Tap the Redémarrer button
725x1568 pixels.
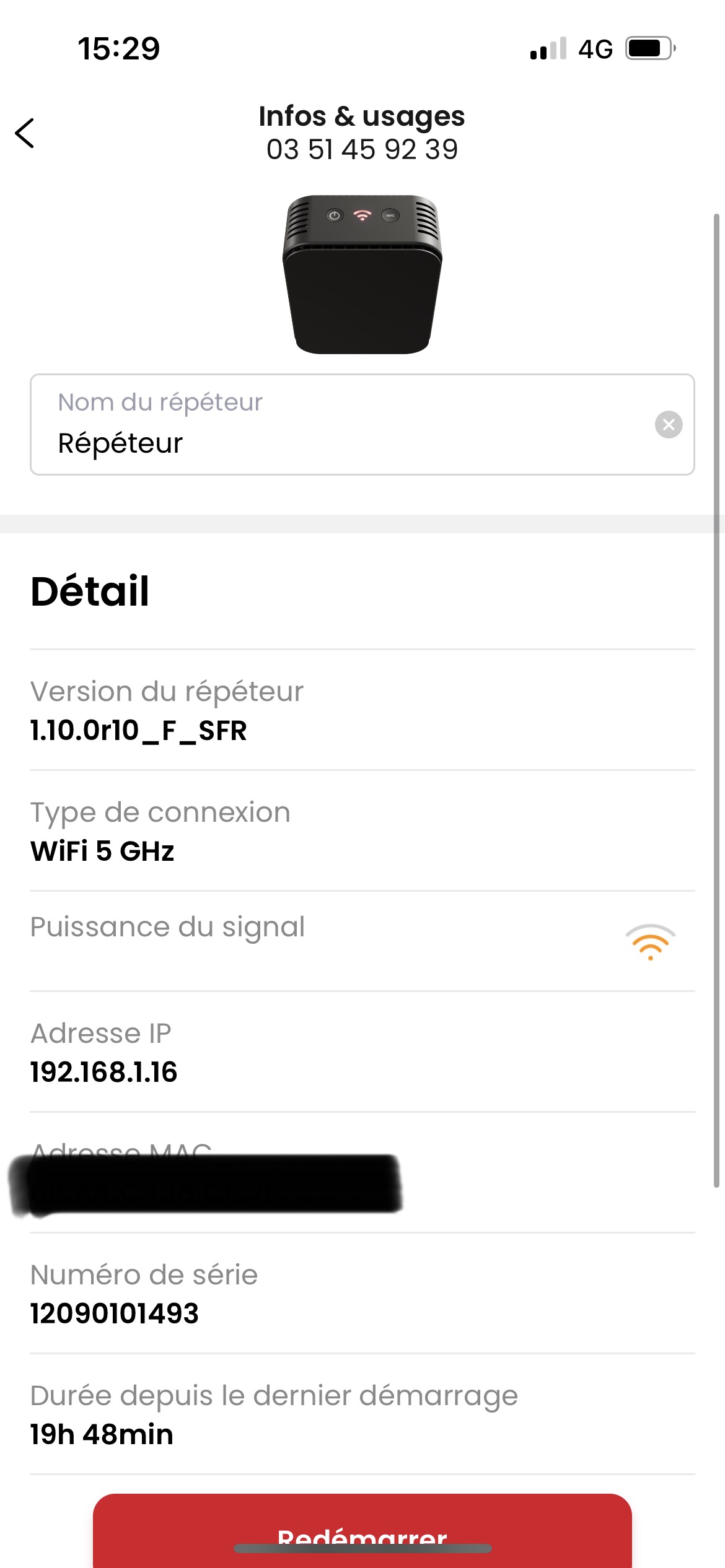pos(362,1535)
